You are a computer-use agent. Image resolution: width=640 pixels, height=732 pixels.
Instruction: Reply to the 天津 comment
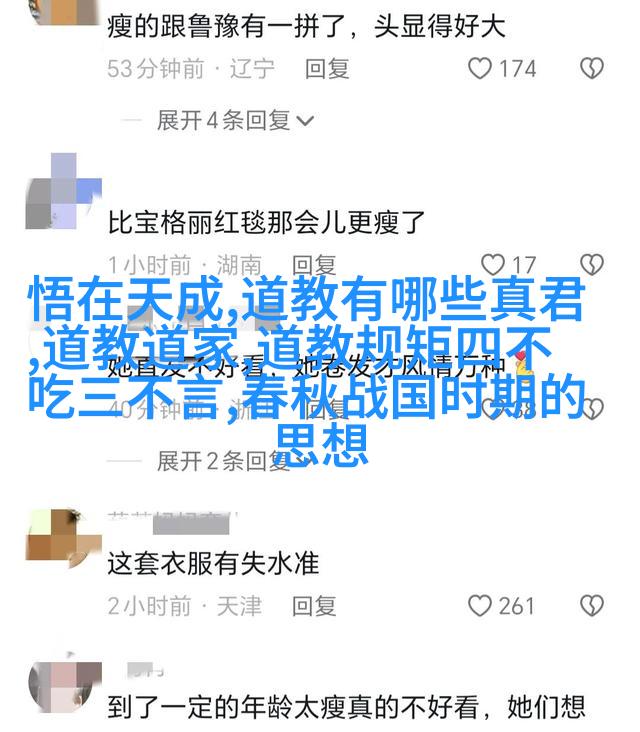click(x=314, y=606)
